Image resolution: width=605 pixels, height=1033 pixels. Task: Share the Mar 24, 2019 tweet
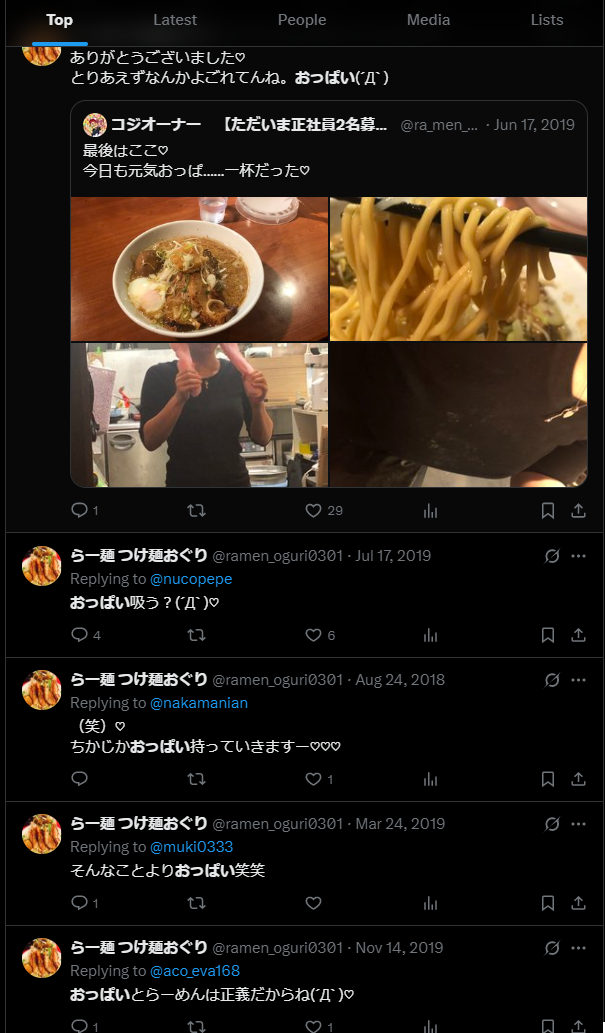point(578,903)
